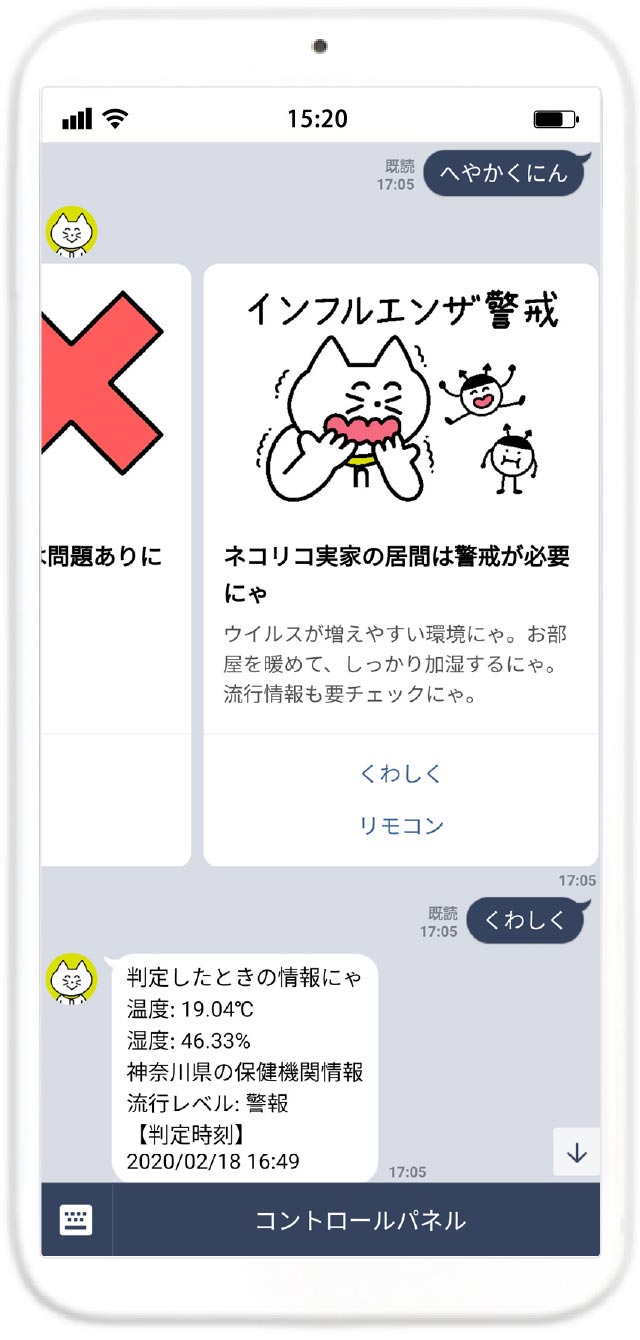Open リモコン from the alert card
Image resolution: width=640 pixels, height=1340 pixels.
400,826
